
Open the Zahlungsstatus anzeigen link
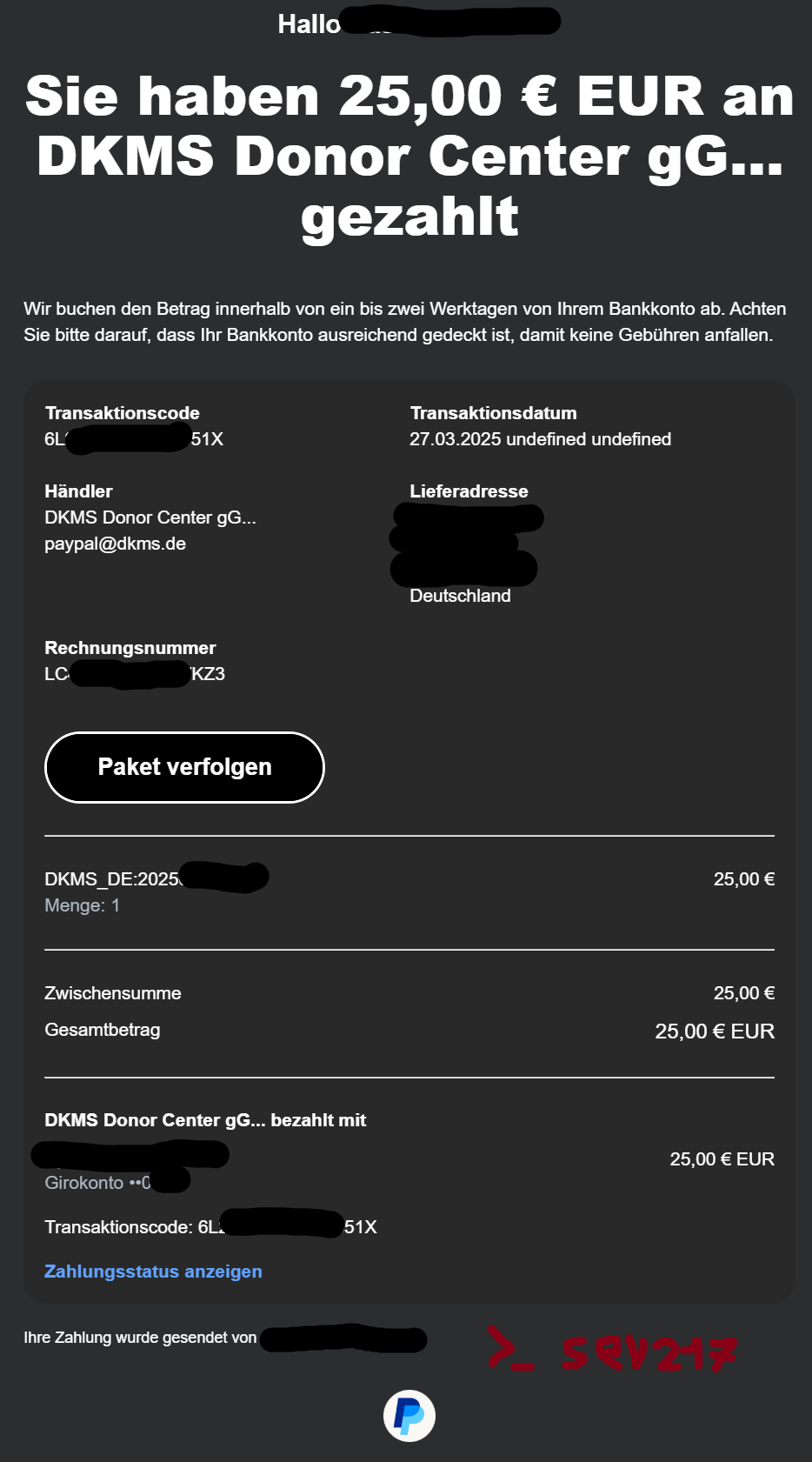(x=153, y=1272)
